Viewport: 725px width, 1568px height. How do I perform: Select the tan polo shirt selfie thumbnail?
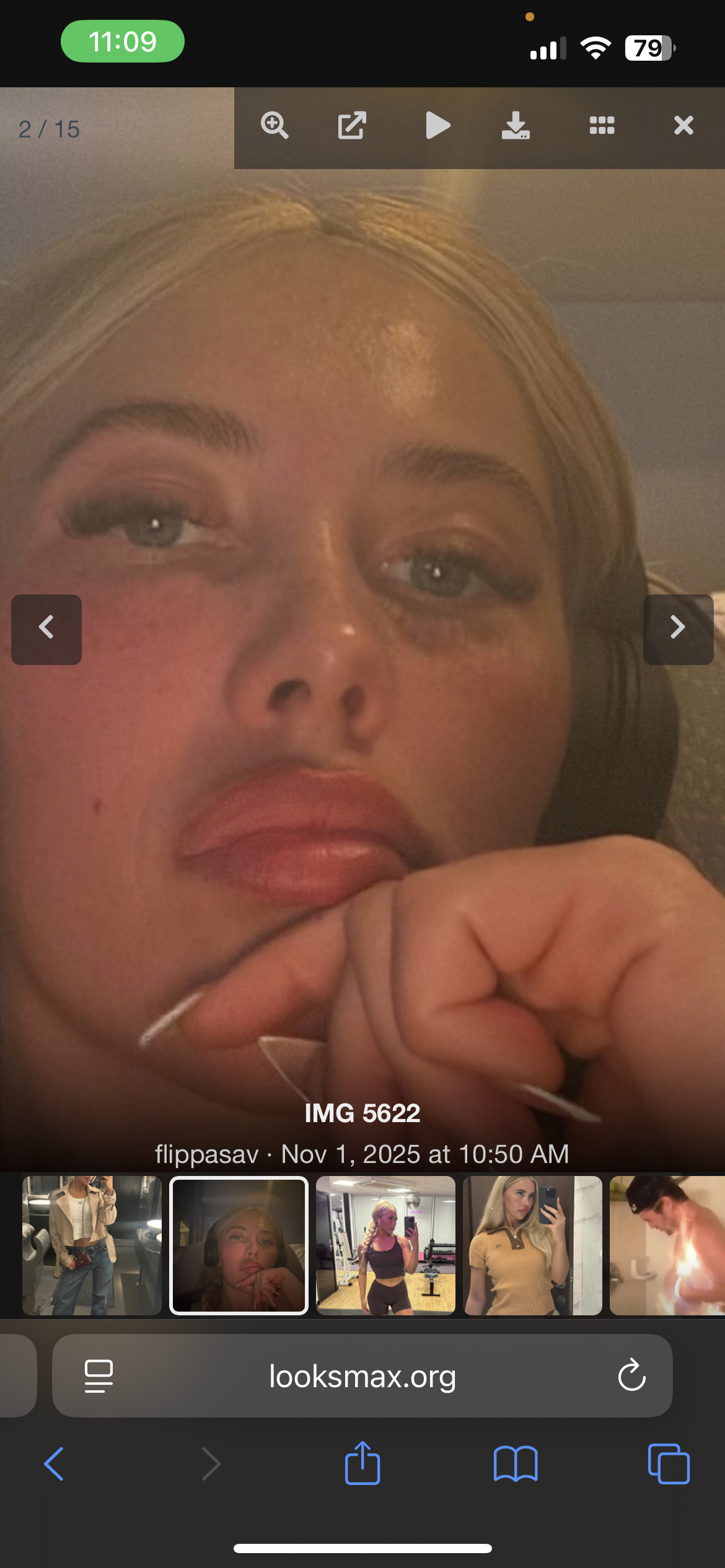click(x=532, y=1245)
